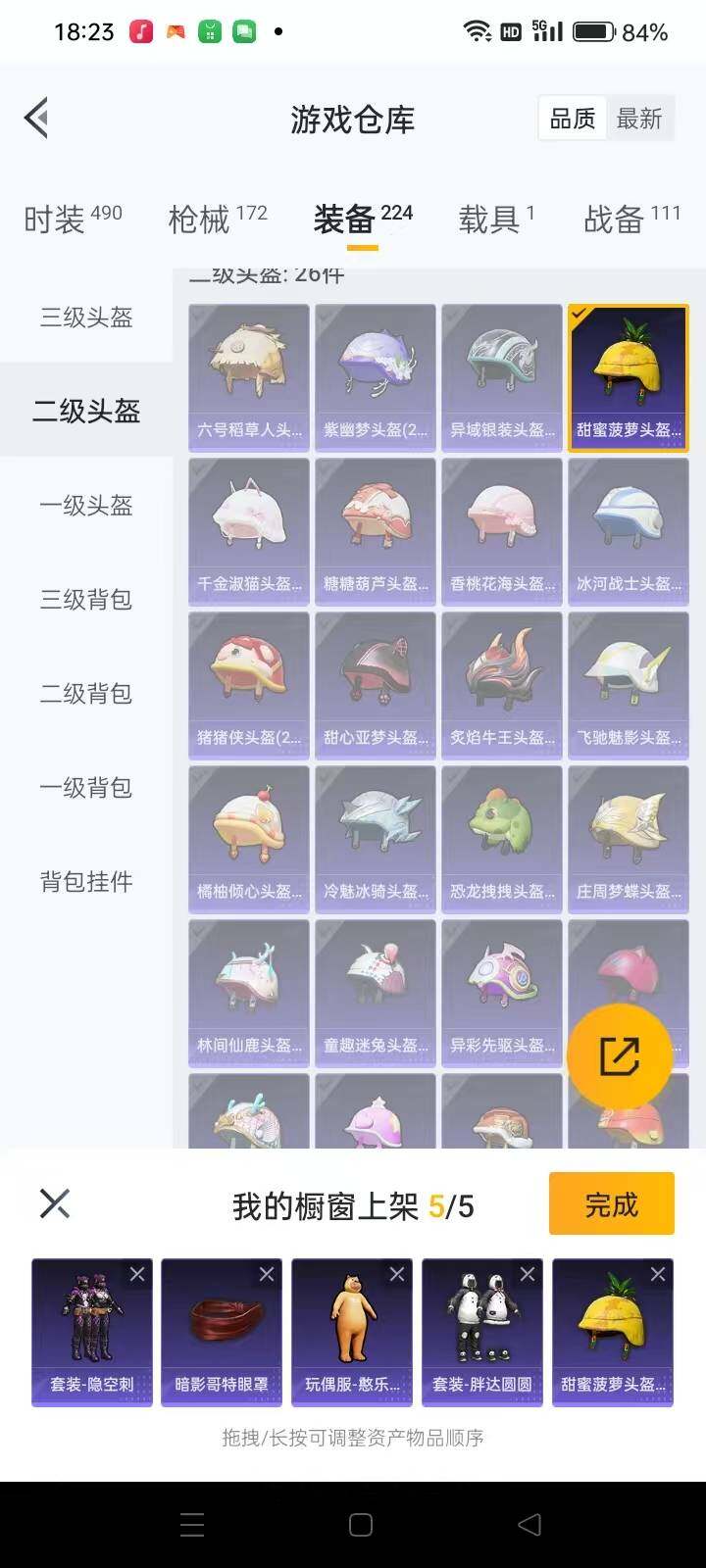
Task: Tap the home circle in the navigation bar
Action: 360,1524
